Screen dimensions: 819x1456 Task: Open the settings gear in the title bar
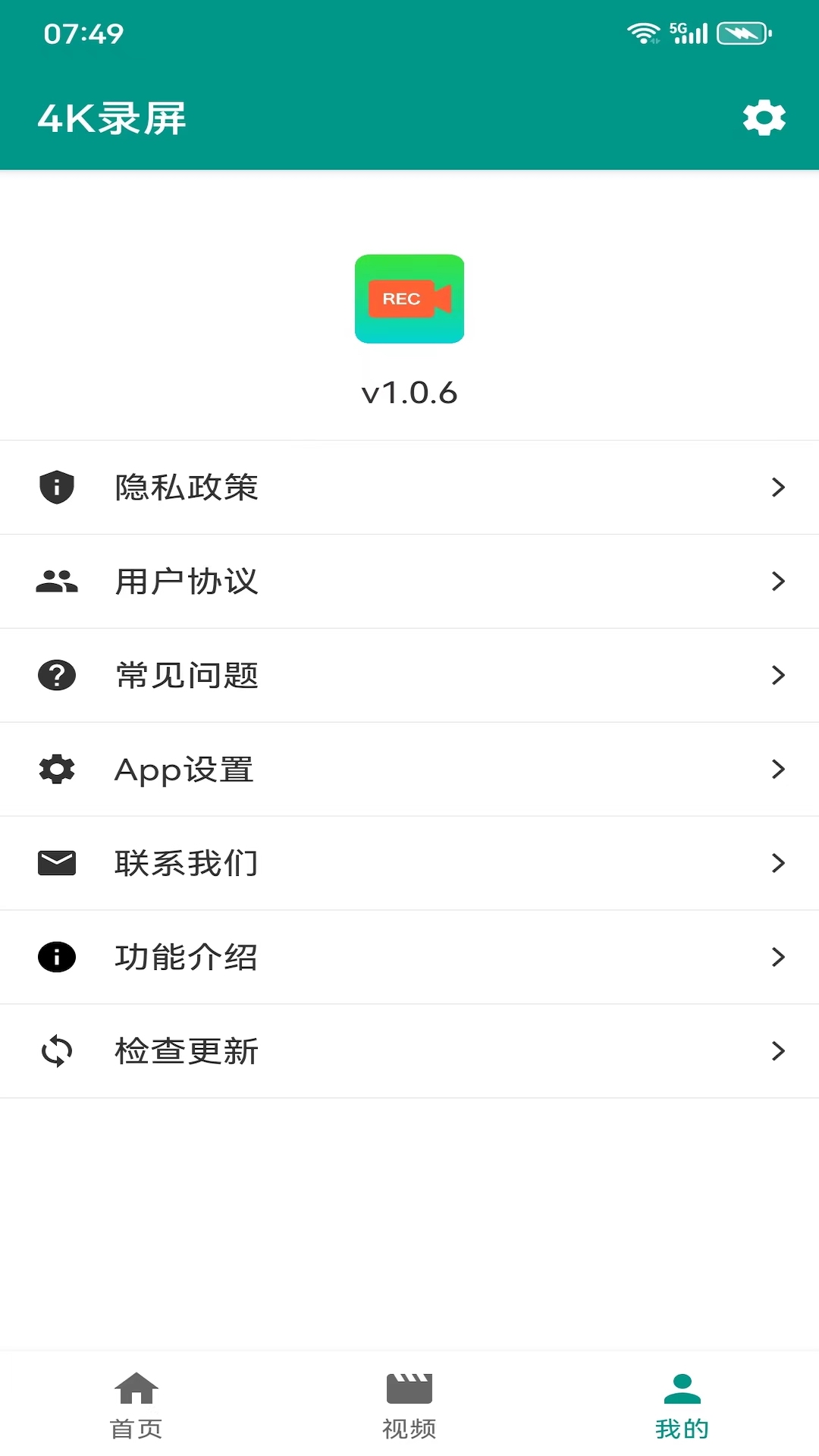click(x=763, y=118)
